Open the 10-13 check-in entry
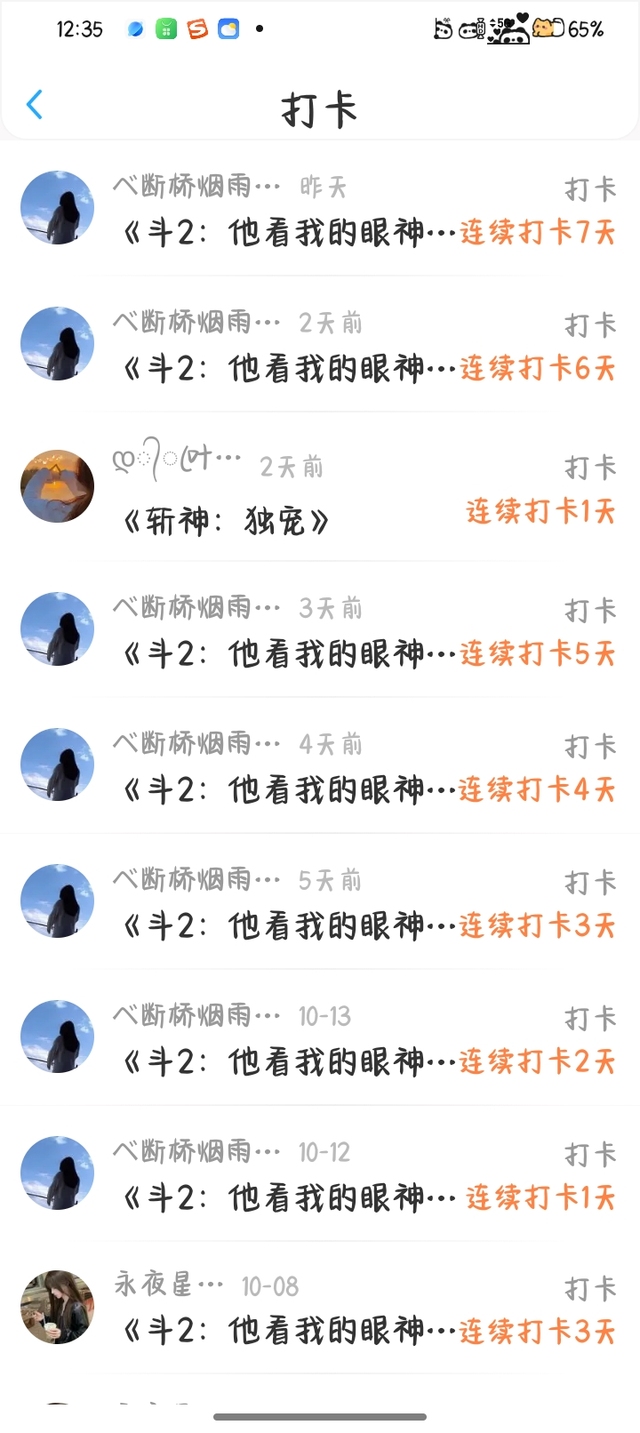The width and height of the screenshot is (640, 1433). pyautogui.click(x=290, y=1062)
